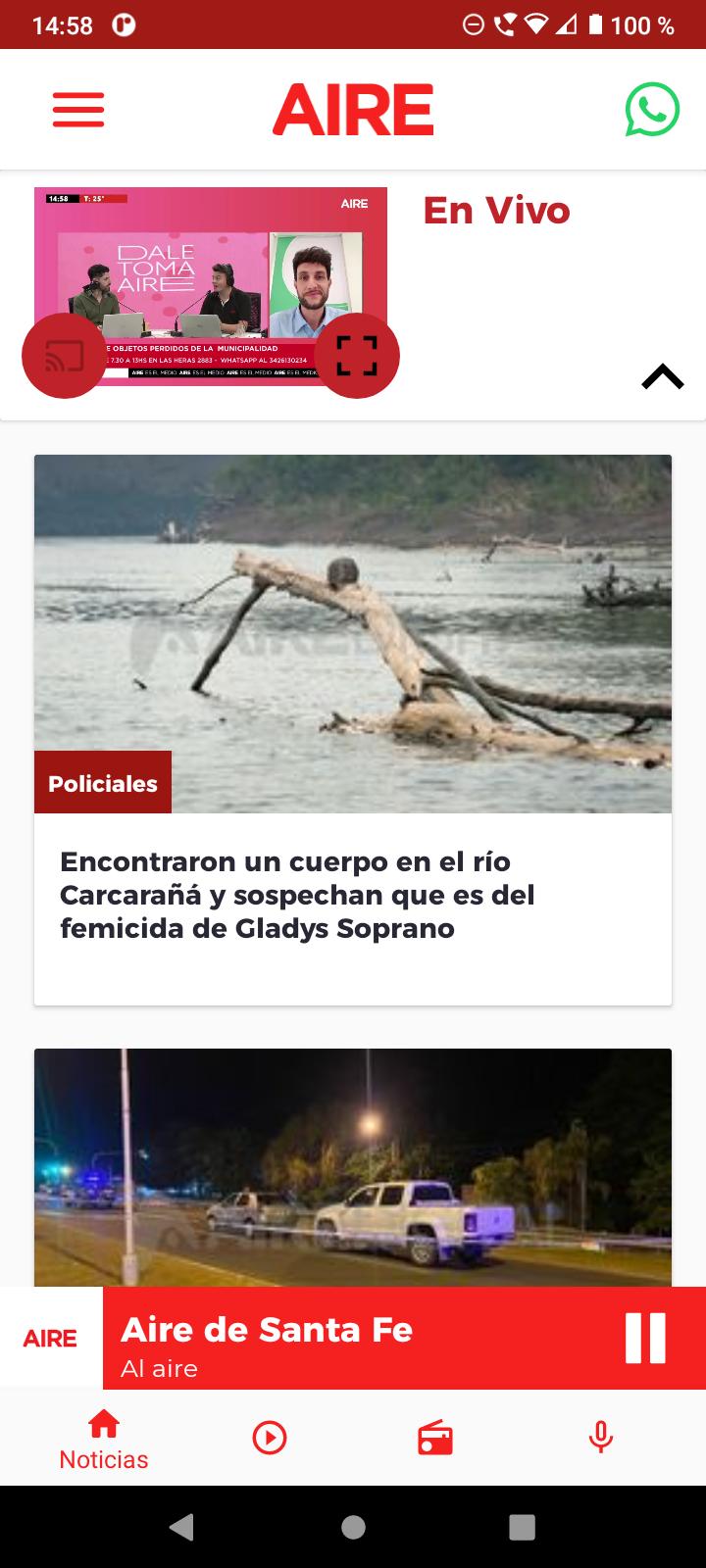Switch to the play video tab
The height and width of the screenshot is (1568, 706).
(270, 1438)
